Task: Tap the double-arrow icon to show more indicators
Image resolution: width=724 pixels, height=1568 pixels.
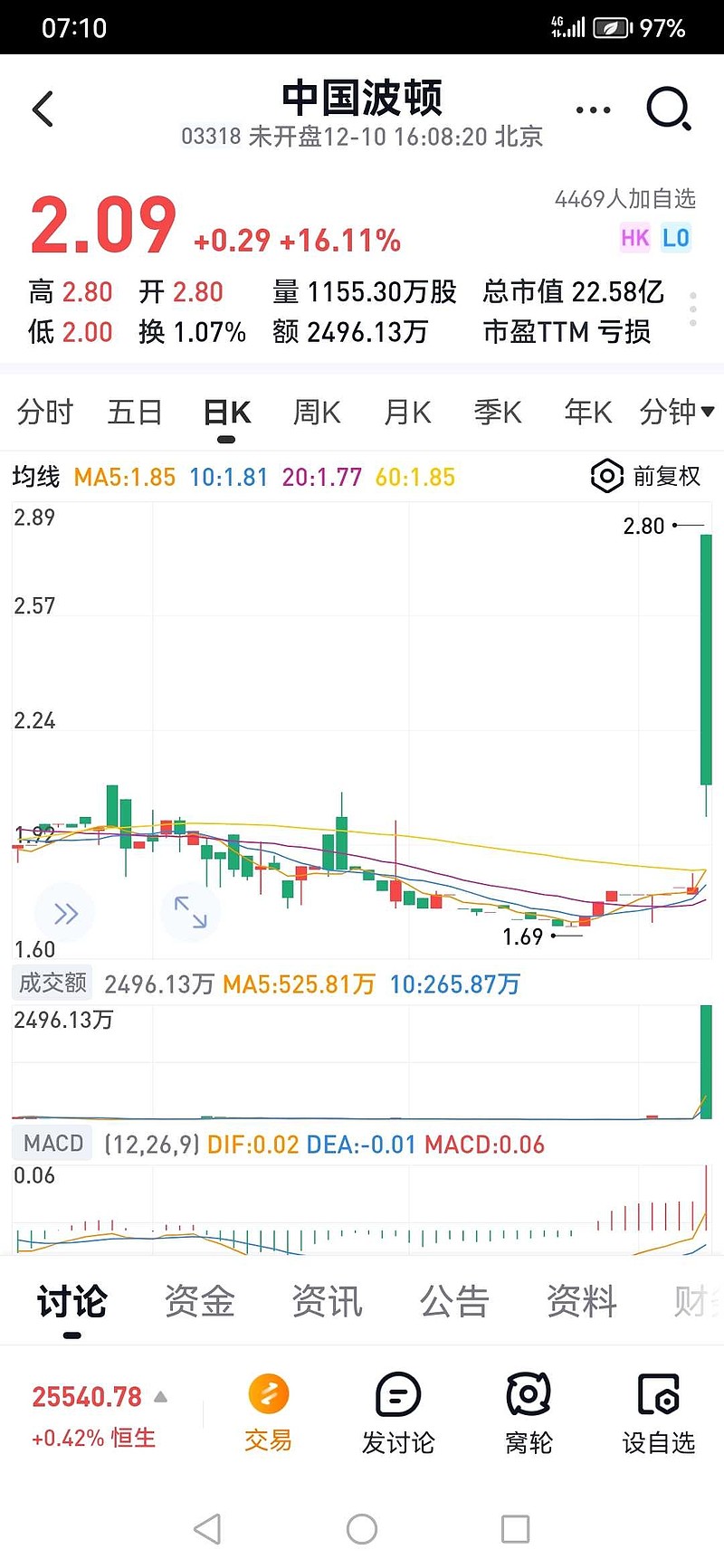Action: coord(64,913)
